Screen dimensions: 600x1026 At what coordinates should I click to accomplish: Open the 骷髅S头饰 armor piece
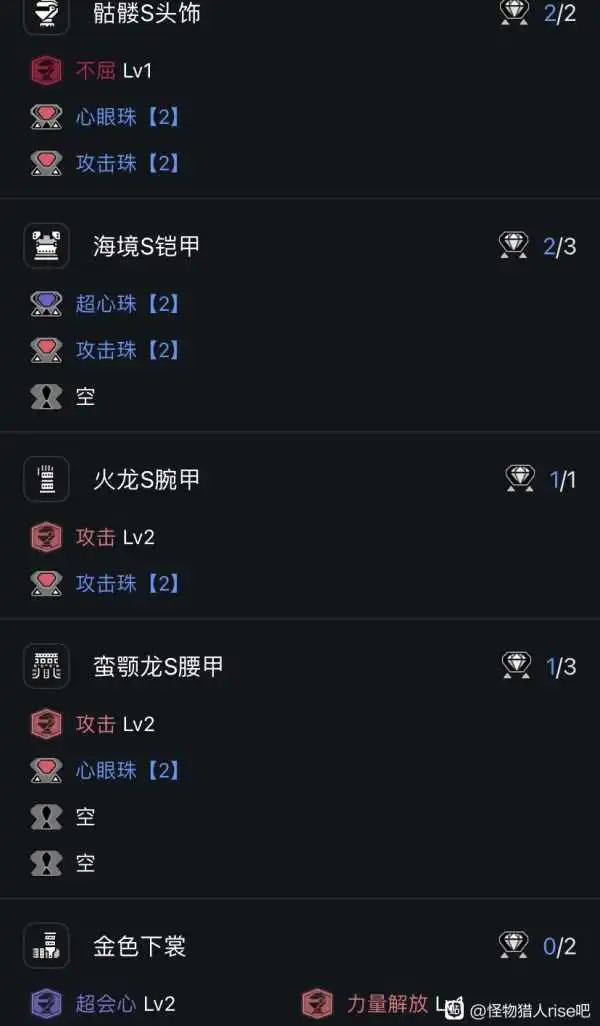click(x=146, y=14)
